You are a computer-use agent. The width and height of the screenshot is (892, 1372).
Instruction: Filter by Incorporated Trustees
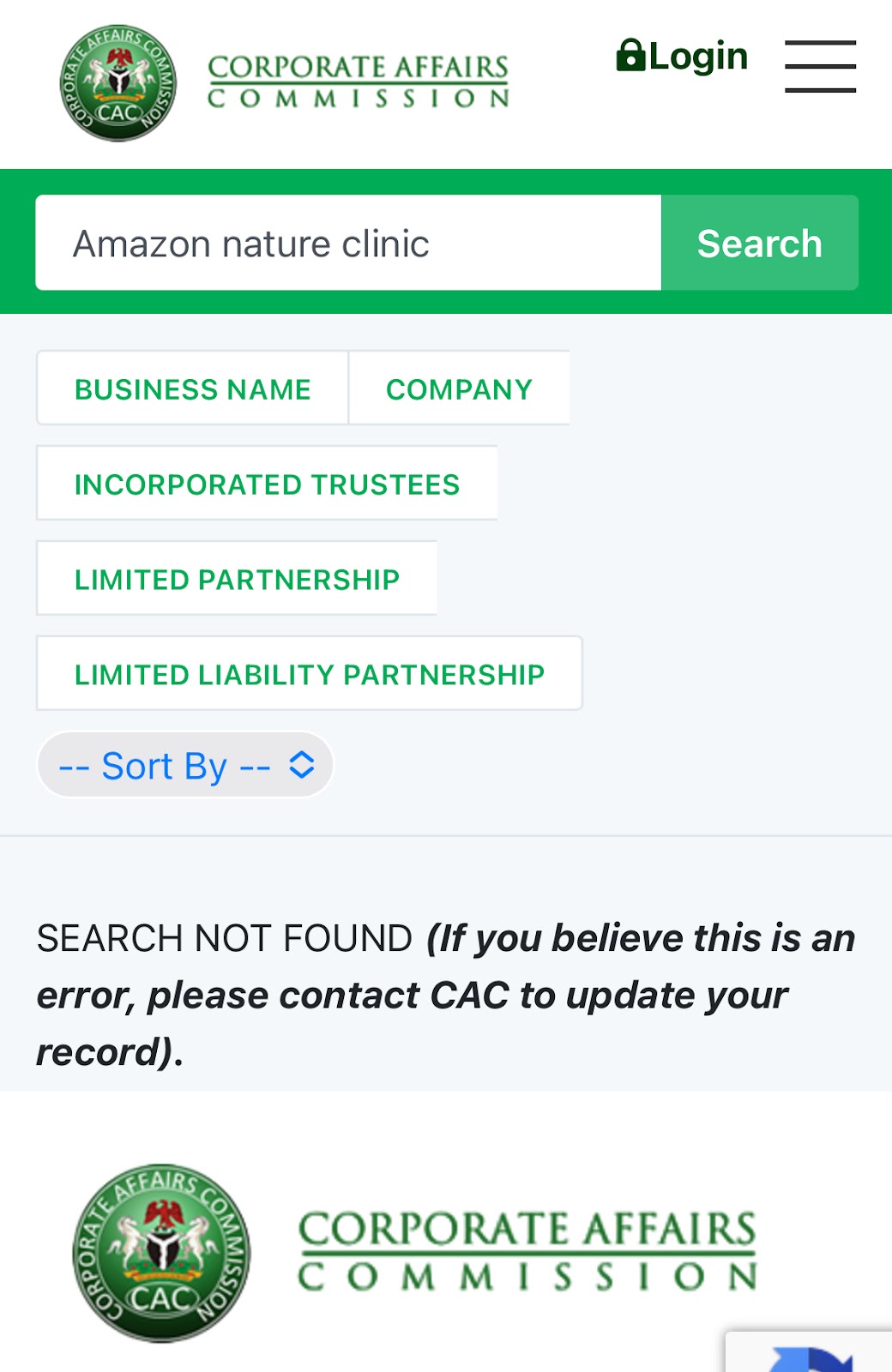267,484
